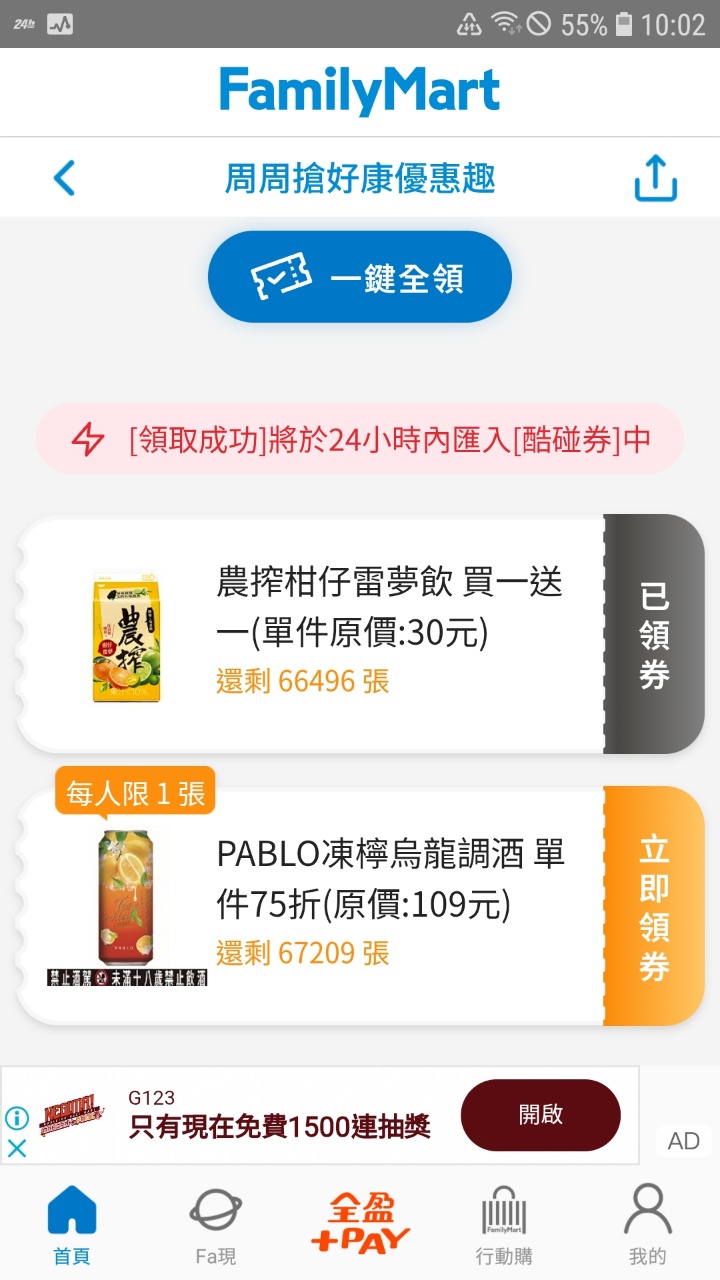The height and width of the screenshot is (1280, 720).
Task: Switch to the 行動購 tab
Action: pyautogui.click(x=504, y=1225)
